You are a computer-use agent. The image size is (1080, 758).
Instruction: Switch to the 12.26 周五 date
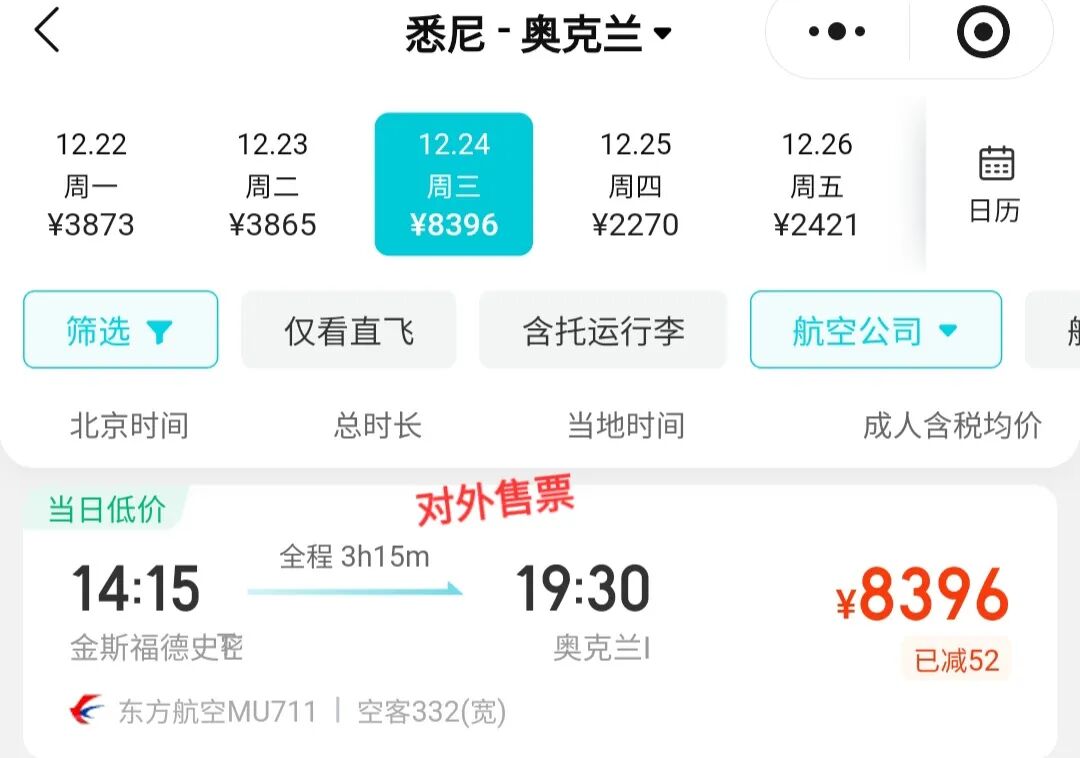(816, 185)
